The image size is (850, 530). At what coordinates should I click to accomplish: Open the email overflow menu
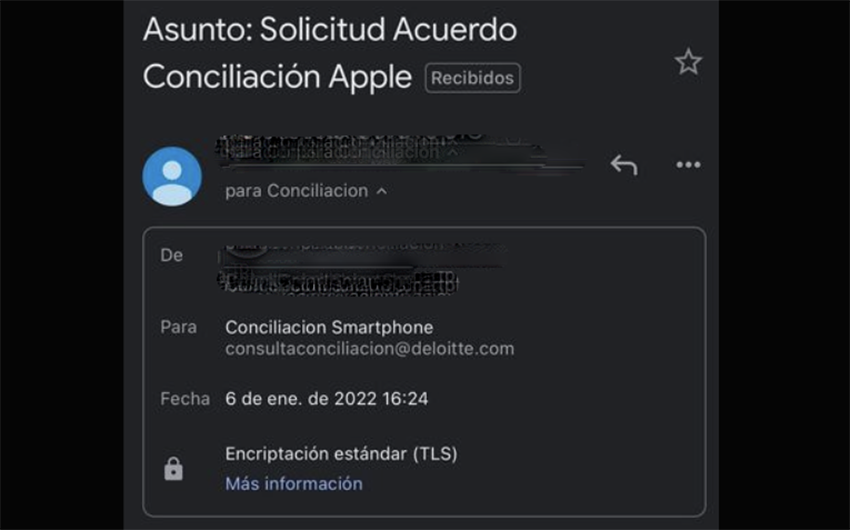click(688, 165)
